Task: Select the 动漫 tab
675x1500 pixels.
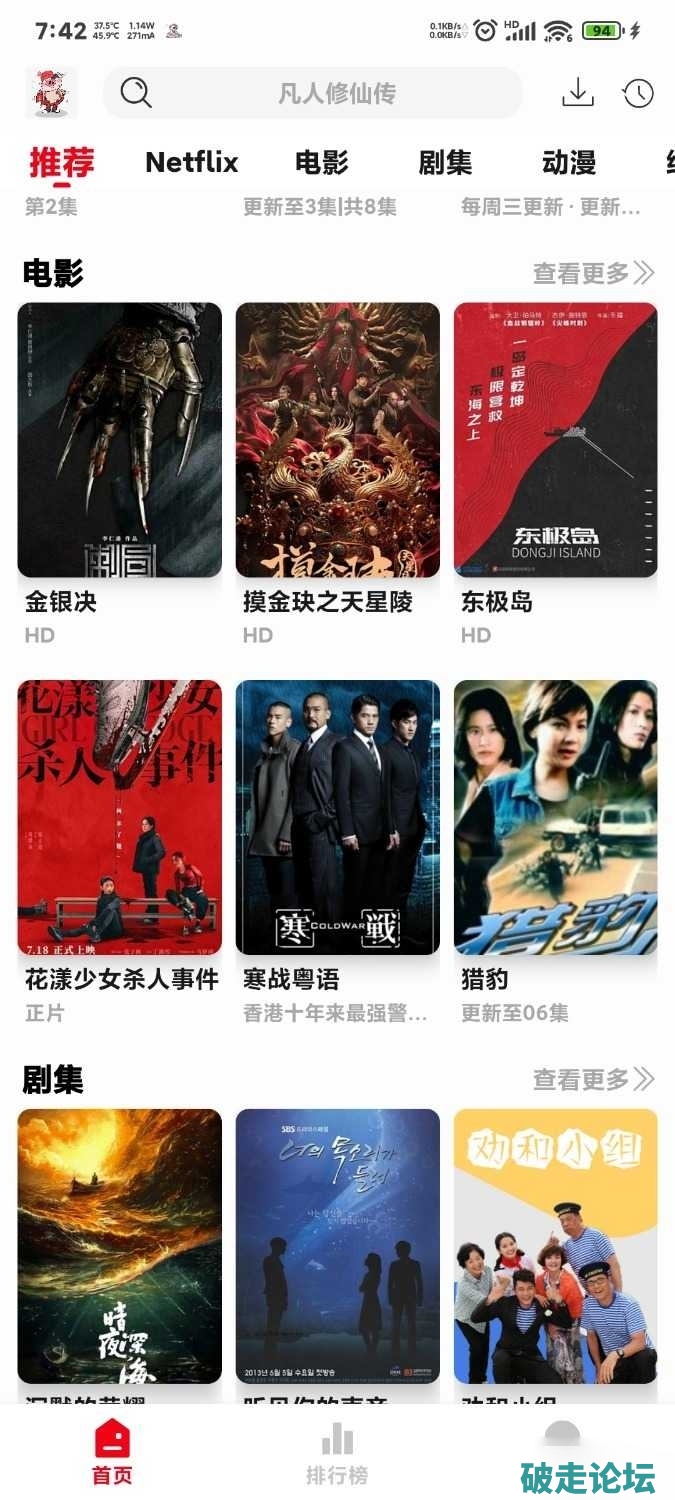Action: [x=568, y=162]
